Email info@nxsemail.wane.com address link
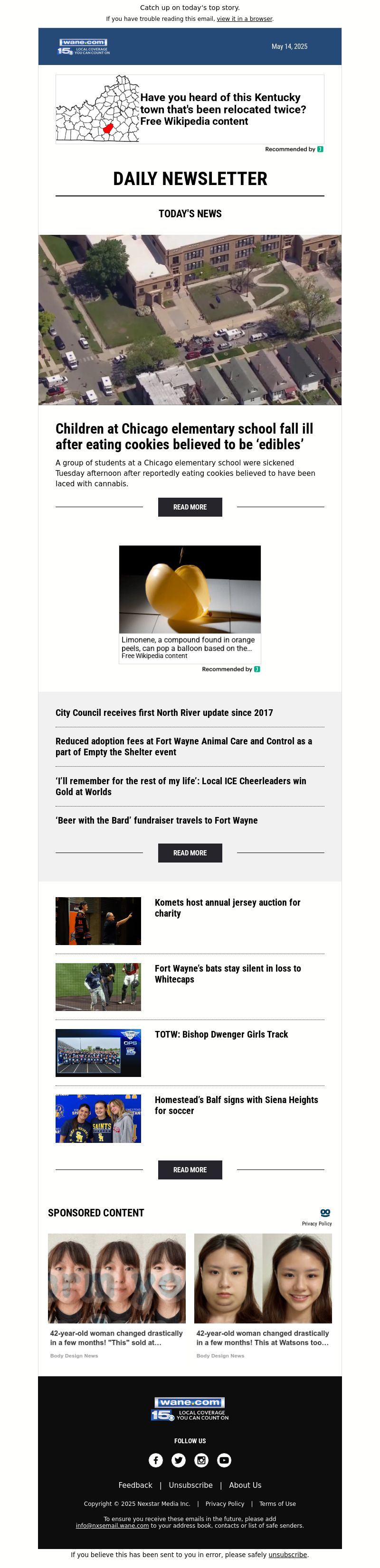Screen dimensions: 380x1568 (x=112, y=1525)
